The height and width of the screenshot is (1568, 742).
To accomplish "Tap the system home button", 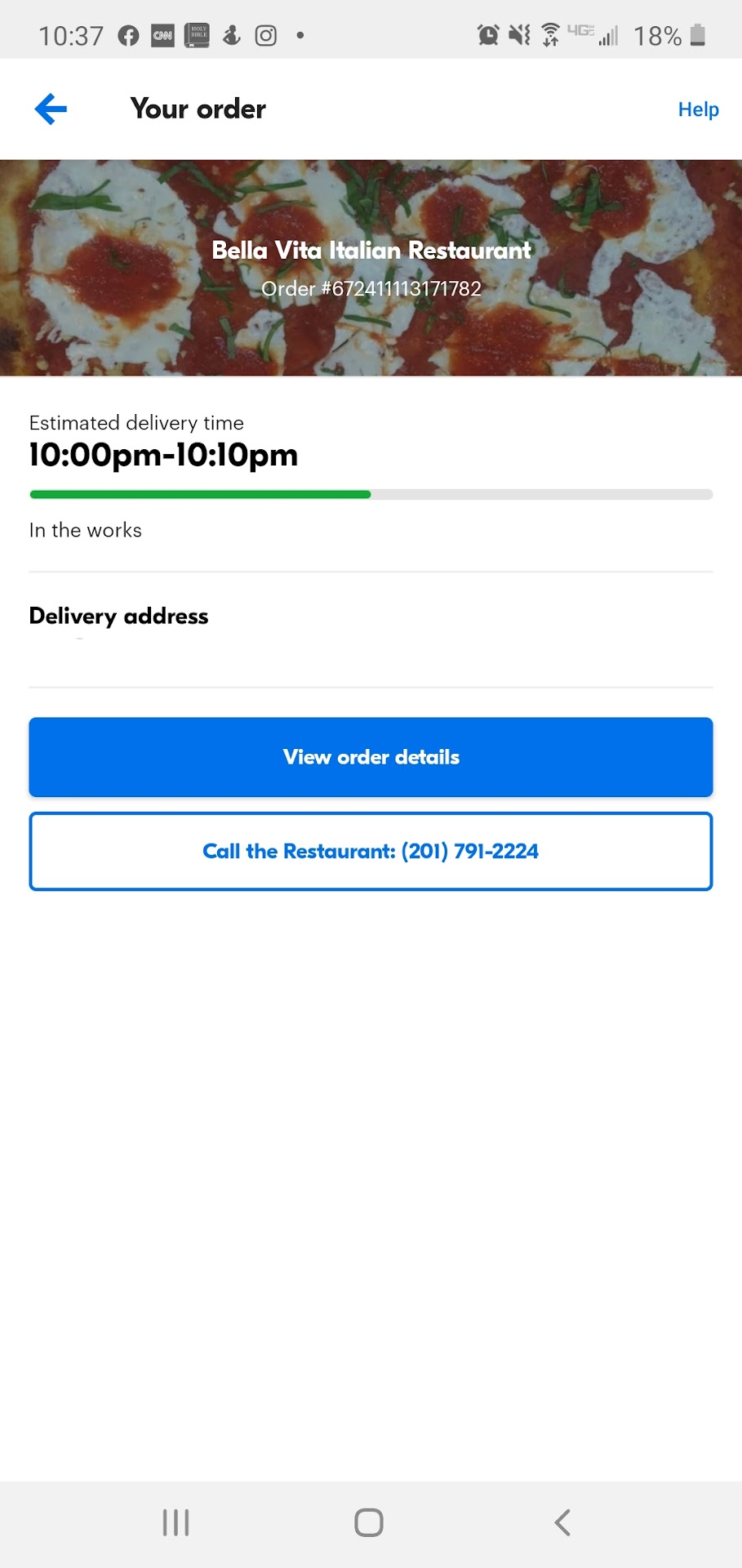I will (x=369, y=1522).
